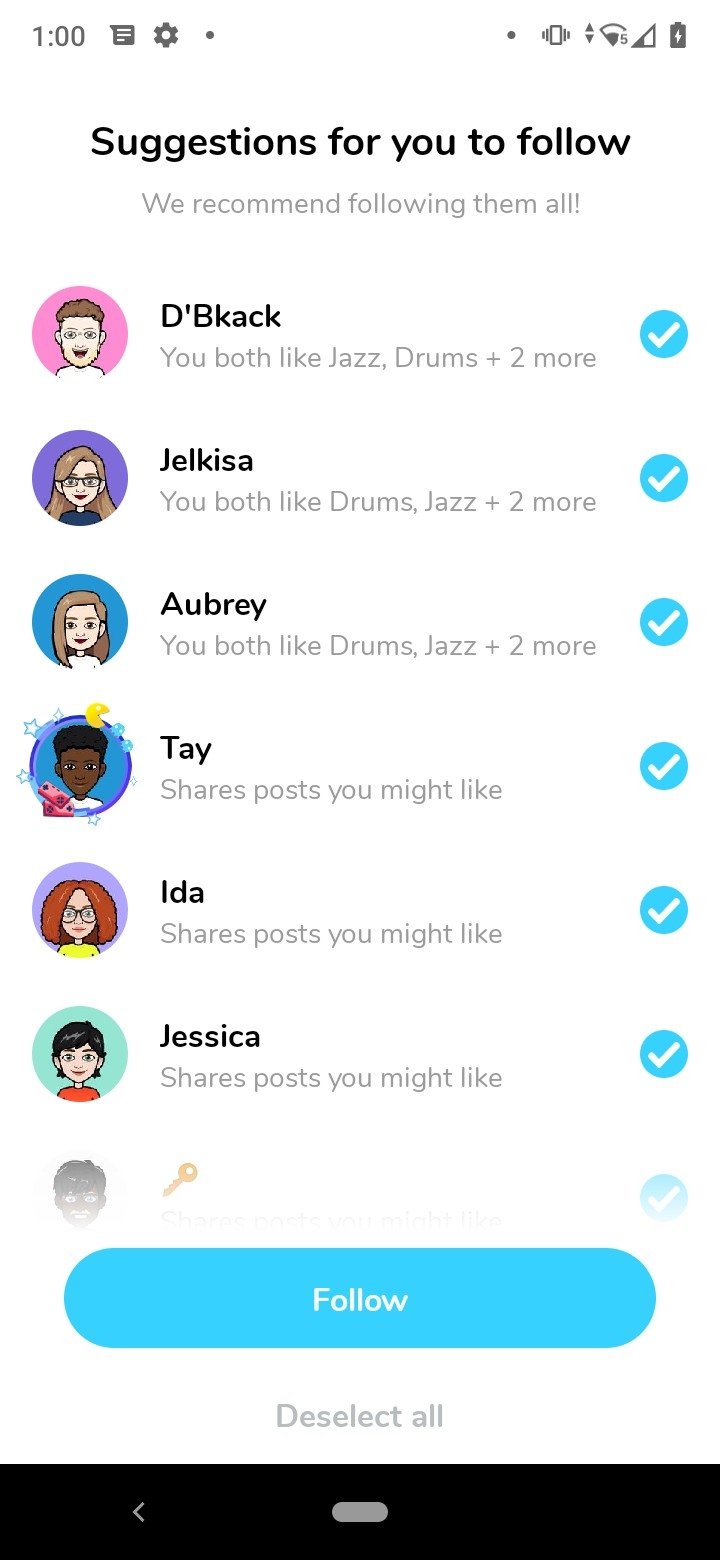Image resolution: width=720 pixels, height=1560 pixels.
Task: Deselect Ida from suggestions
Action: pyautogui.click(x=664, y=910)
